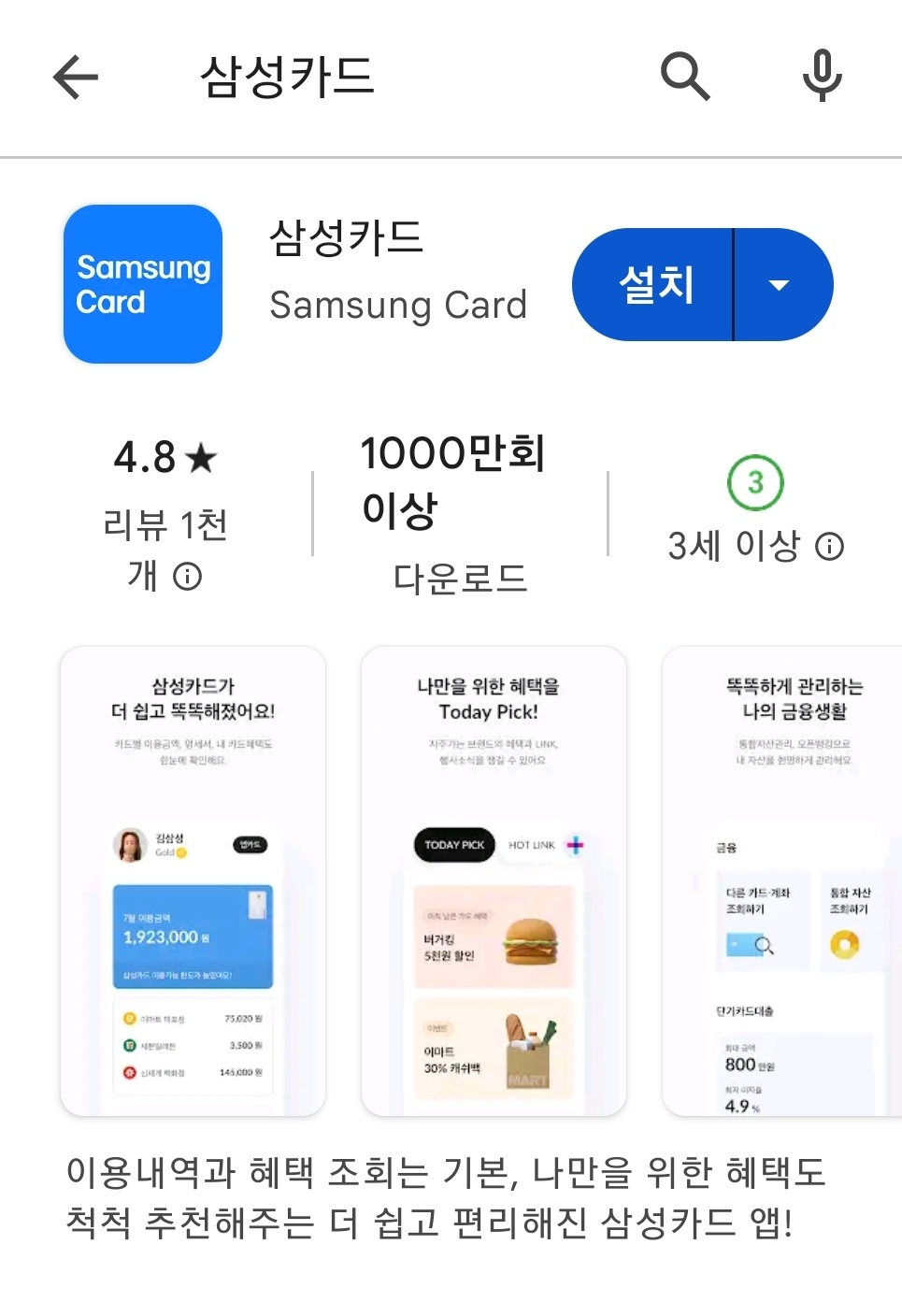This screenshot has height=1316, width=902.
Task: Select the Samsung Card developer name text
Action: point(398,305)
